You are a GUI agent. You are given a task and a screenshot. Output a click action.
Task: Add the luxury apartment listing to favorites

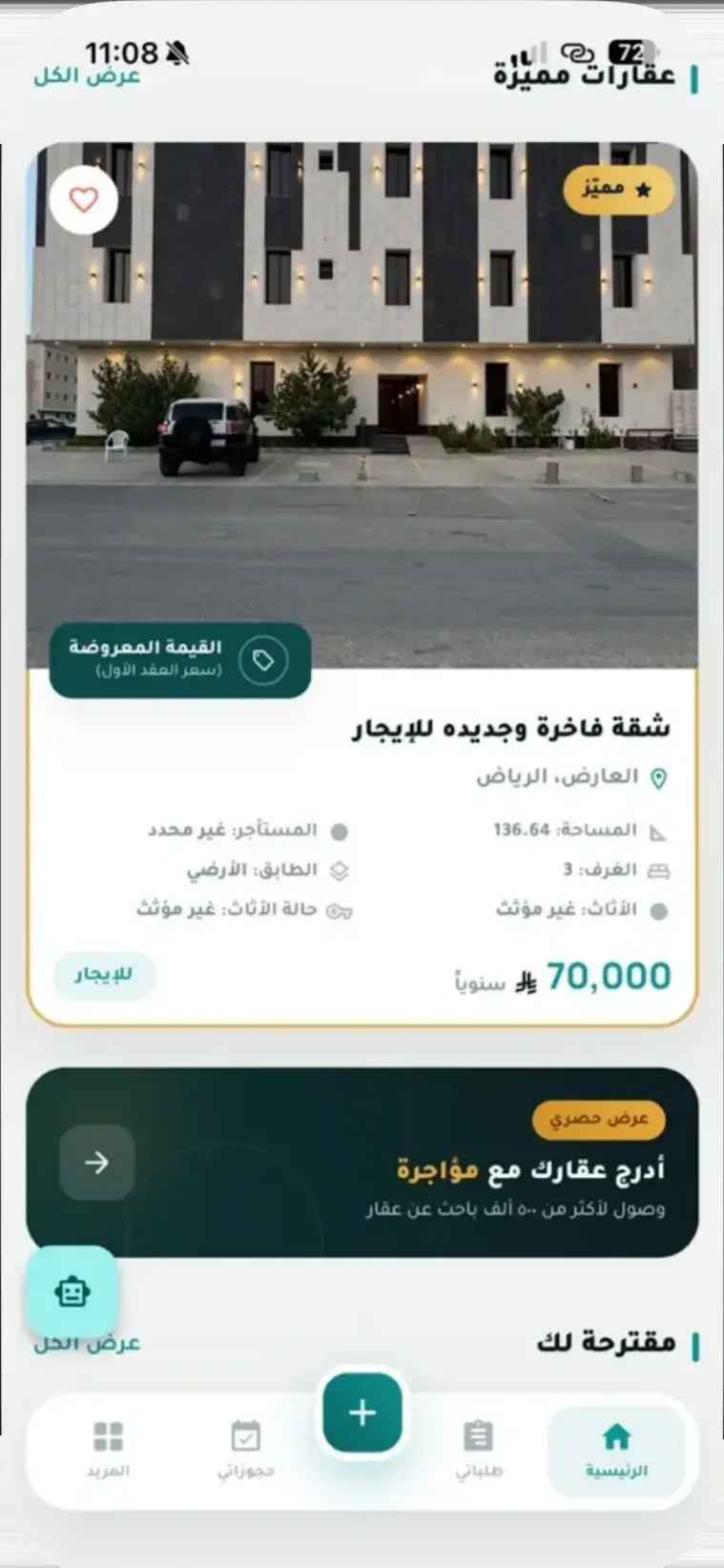pos(84,200)
